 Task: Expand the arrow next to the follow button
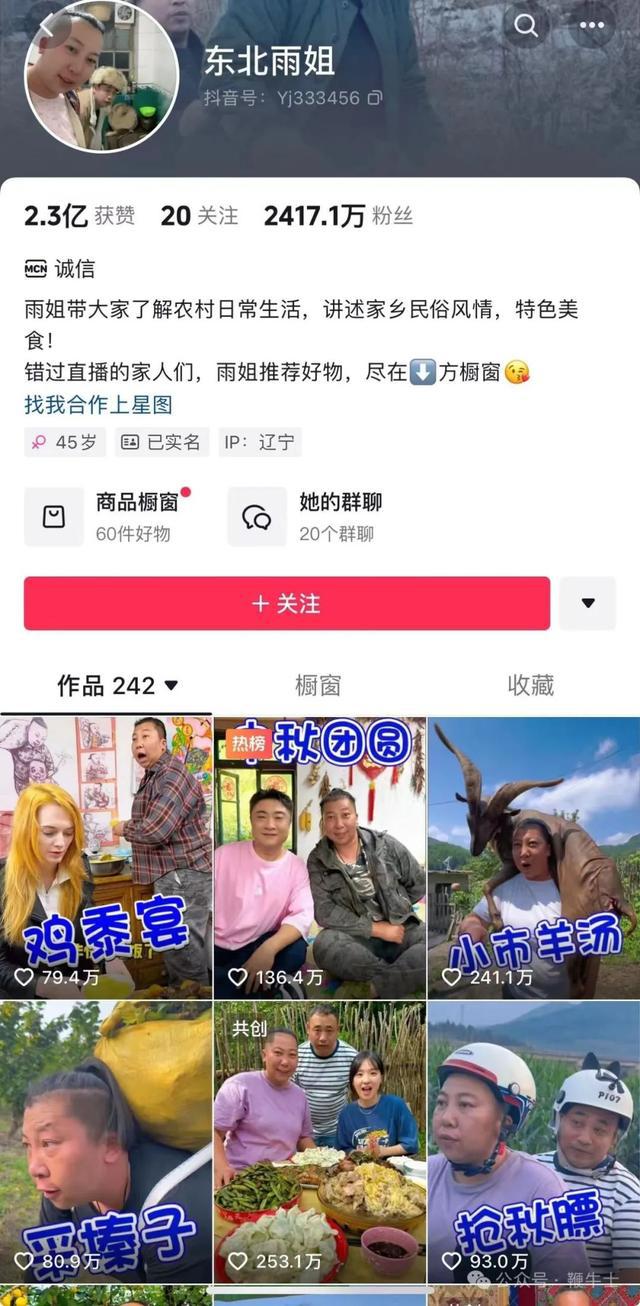(x=588, y=603)
